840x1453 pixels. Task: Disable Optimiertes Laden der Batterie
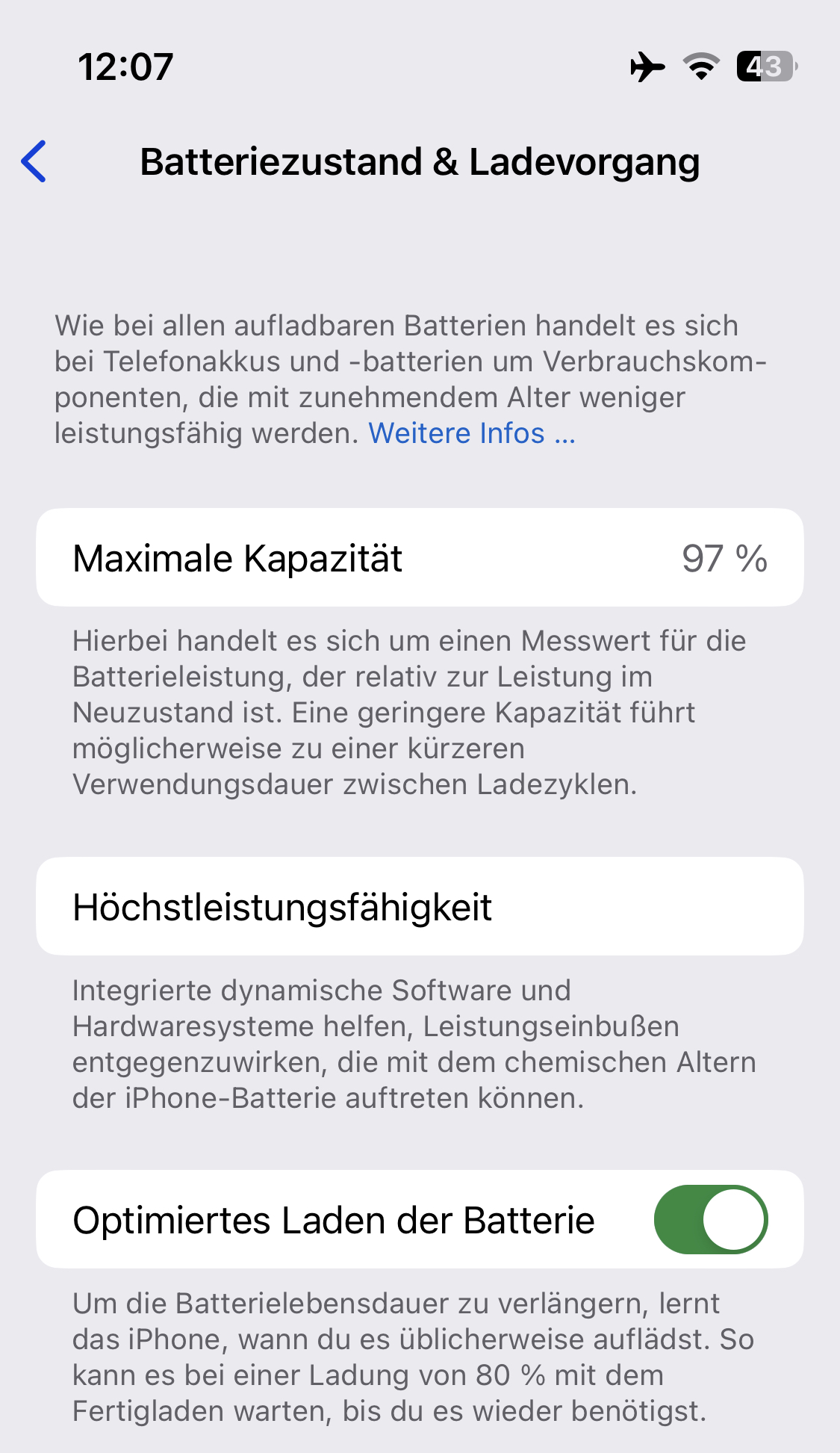[x=710, y=1219]
